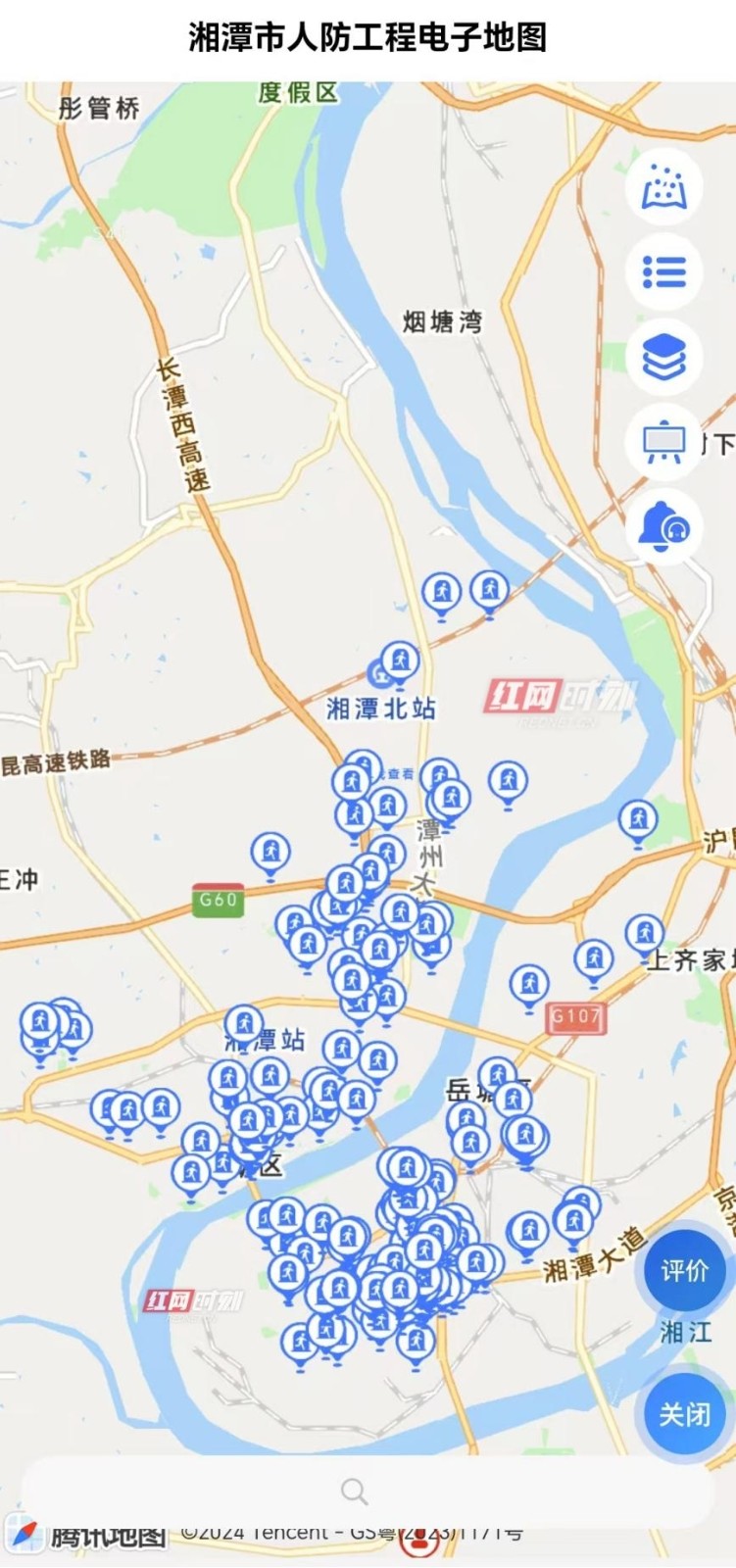Open the map layers selector
The image size is (736, 1568).
(664, 358)
